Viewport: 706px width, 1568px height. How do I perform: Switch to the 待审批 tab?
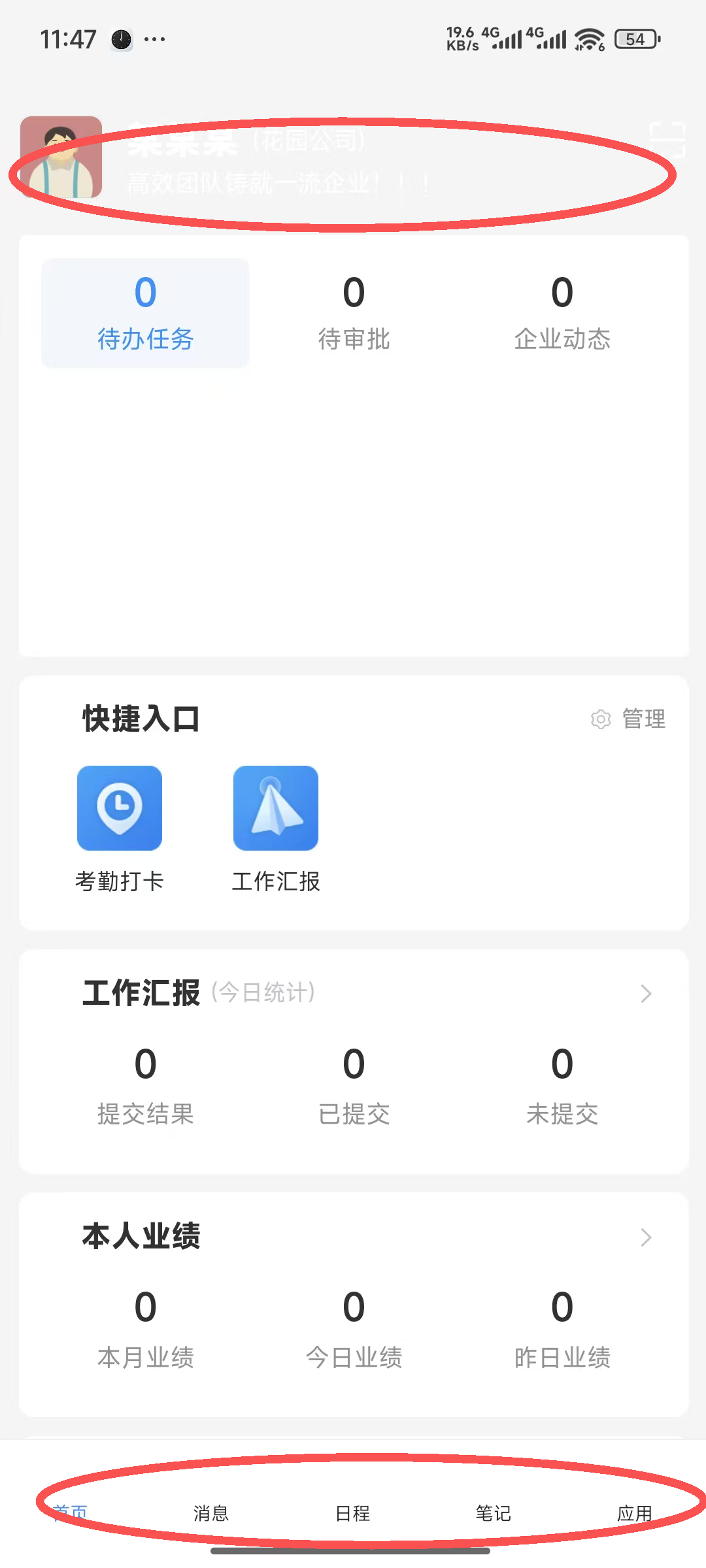pos(354,313)
